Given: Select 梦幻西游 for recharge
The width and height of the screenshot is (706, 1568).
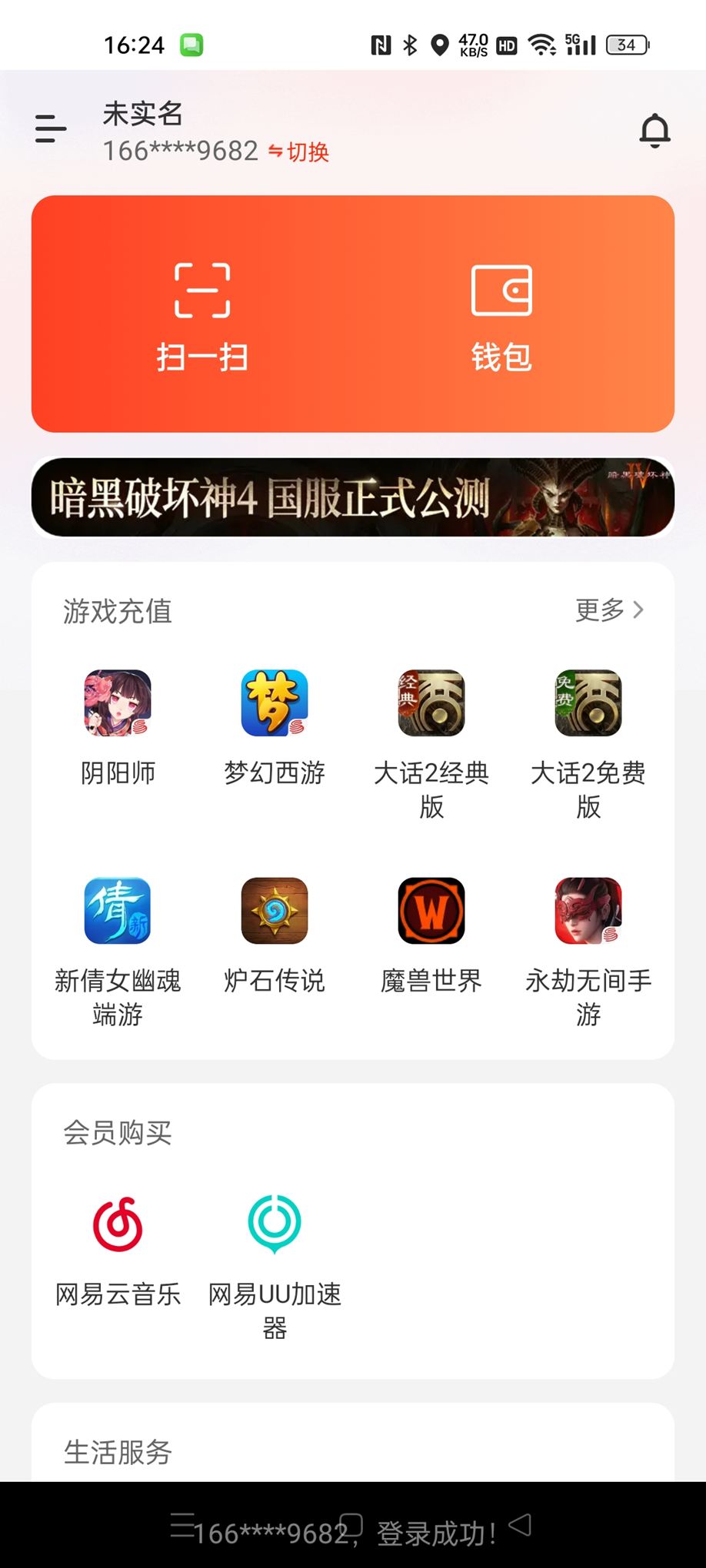Looking at the screenshot, I should [x=275, y=725].
